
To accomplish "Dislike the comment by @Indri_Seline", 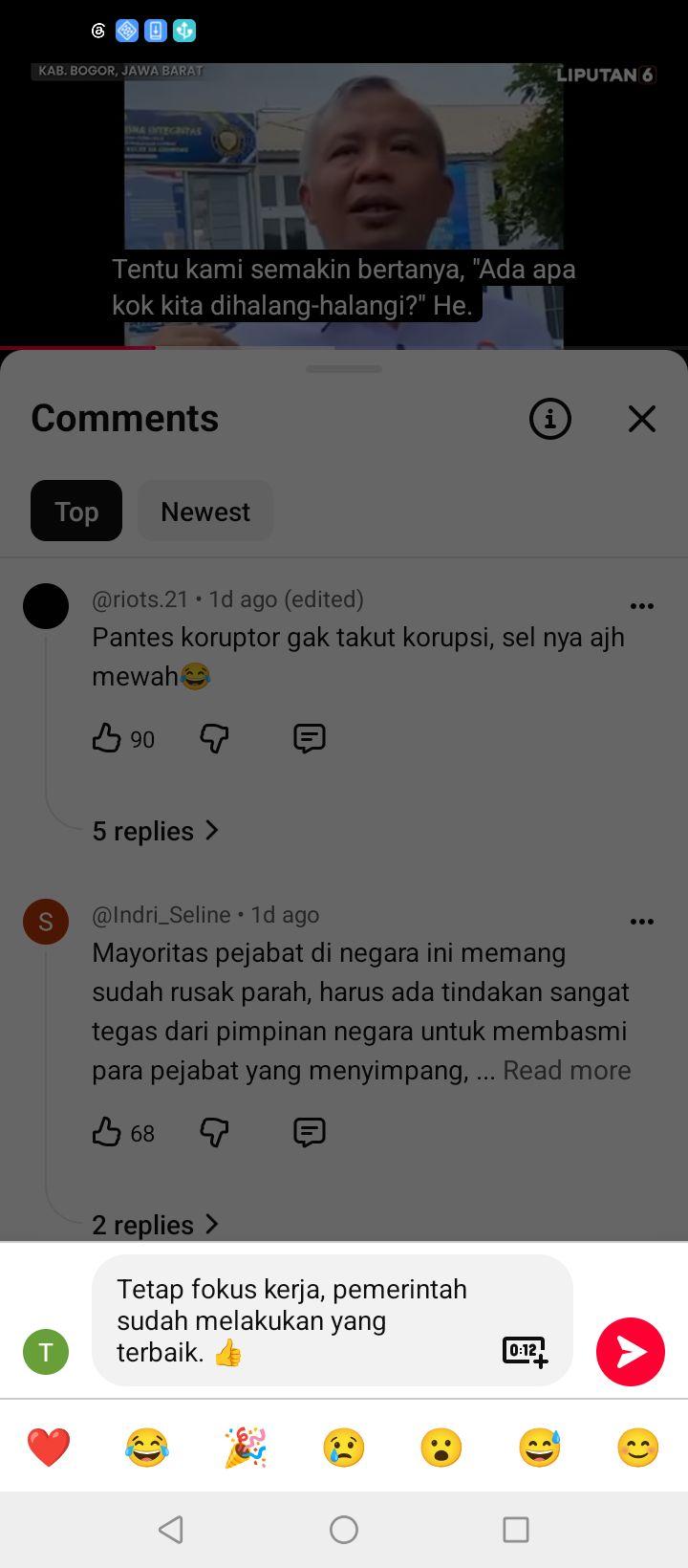I will coord(214,1132).
